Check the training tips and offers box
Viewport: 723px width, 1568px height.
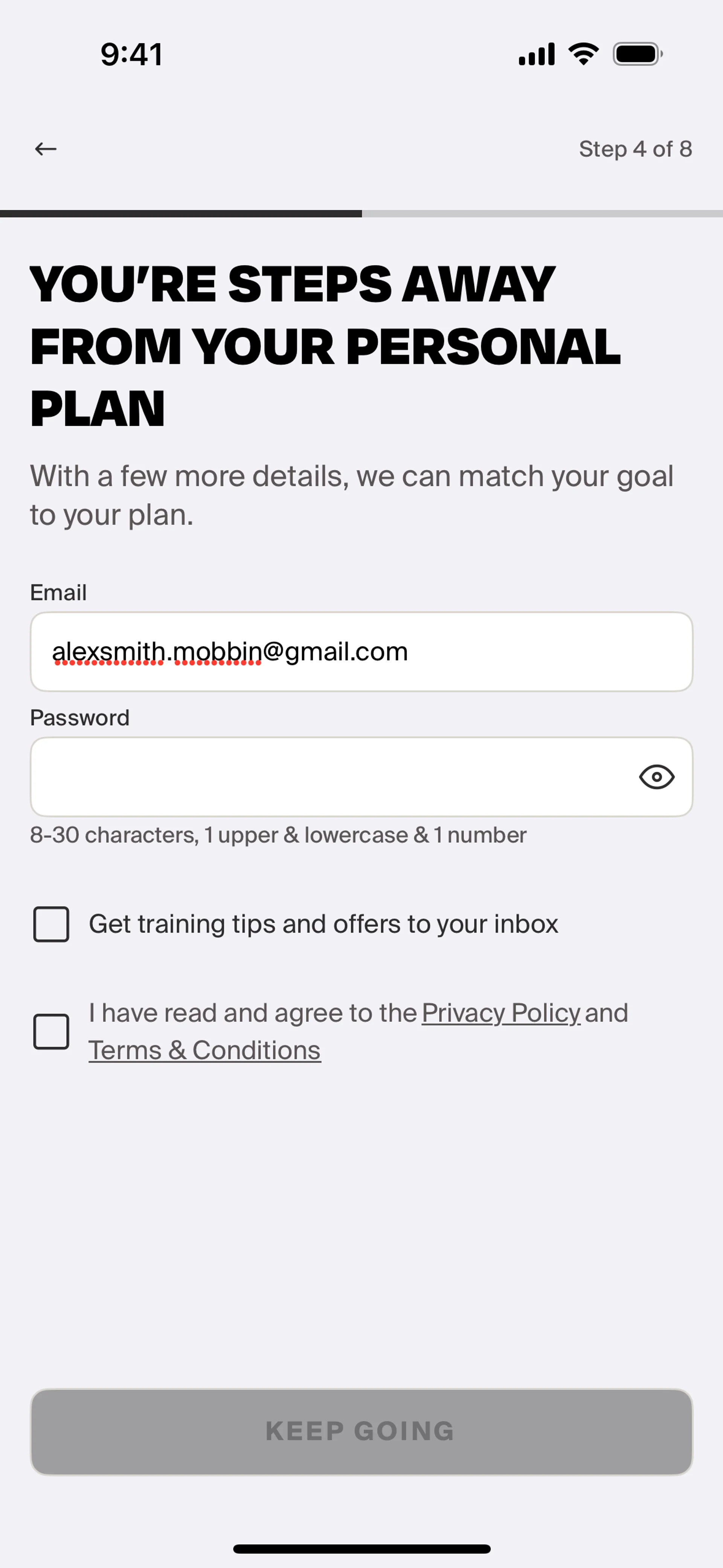tap(51, 924)
